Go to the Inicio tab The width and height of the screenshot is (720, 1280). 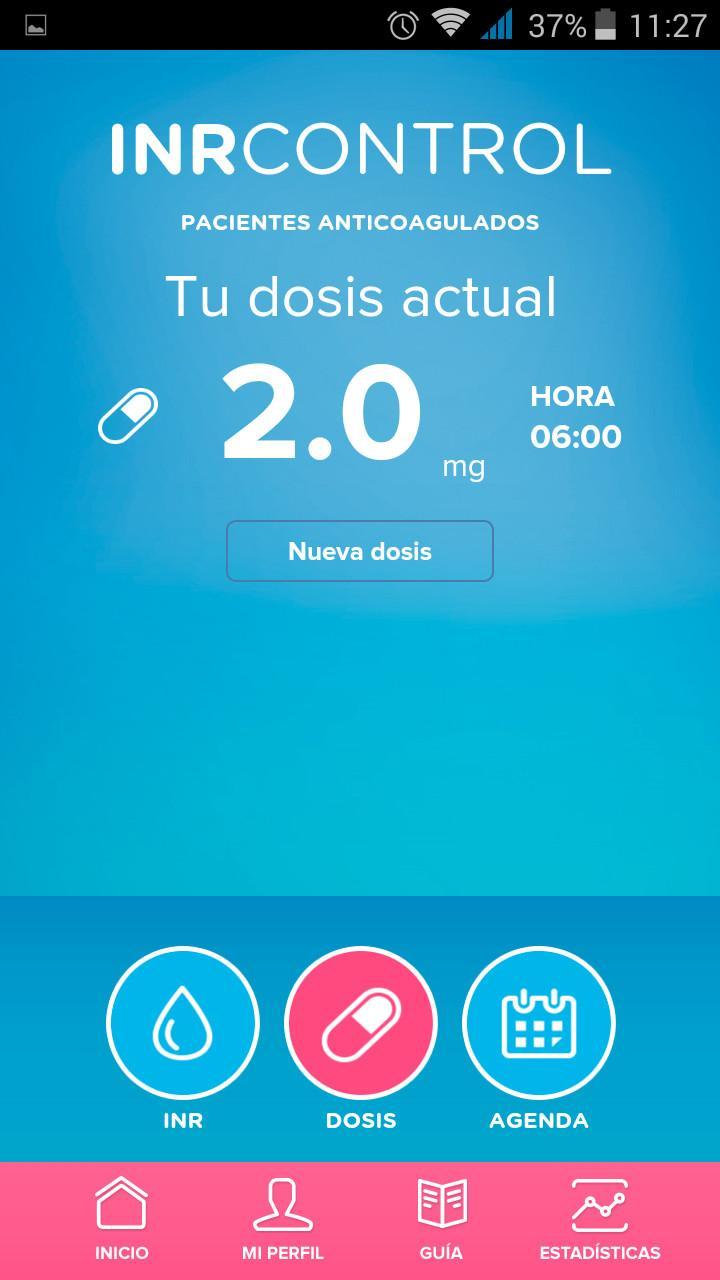pyautogui.click(x=122, y=1220)
